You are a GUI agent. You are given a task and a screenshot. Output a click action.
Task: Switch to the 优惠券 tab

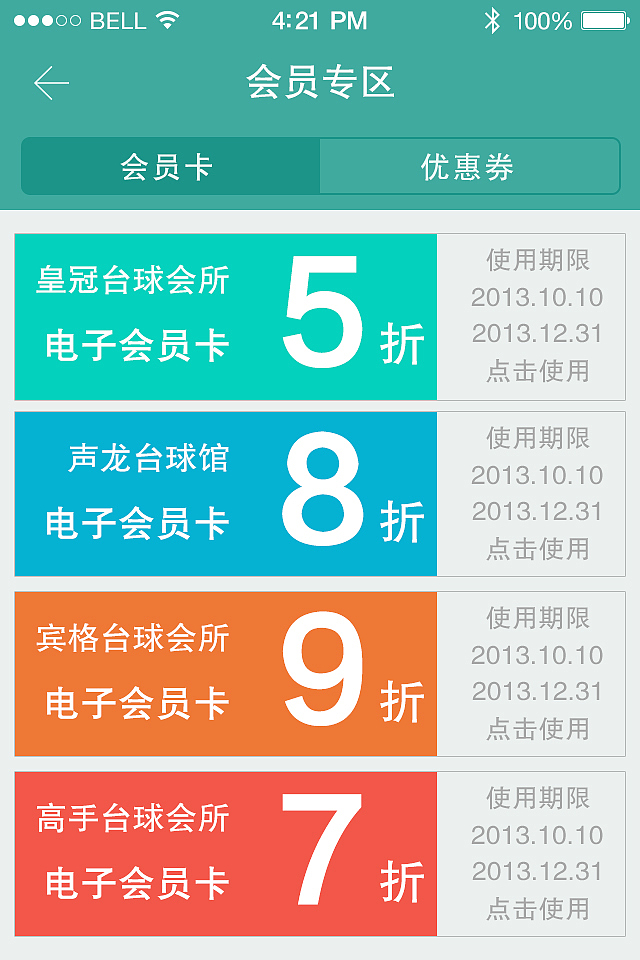(x=468, y=166)
